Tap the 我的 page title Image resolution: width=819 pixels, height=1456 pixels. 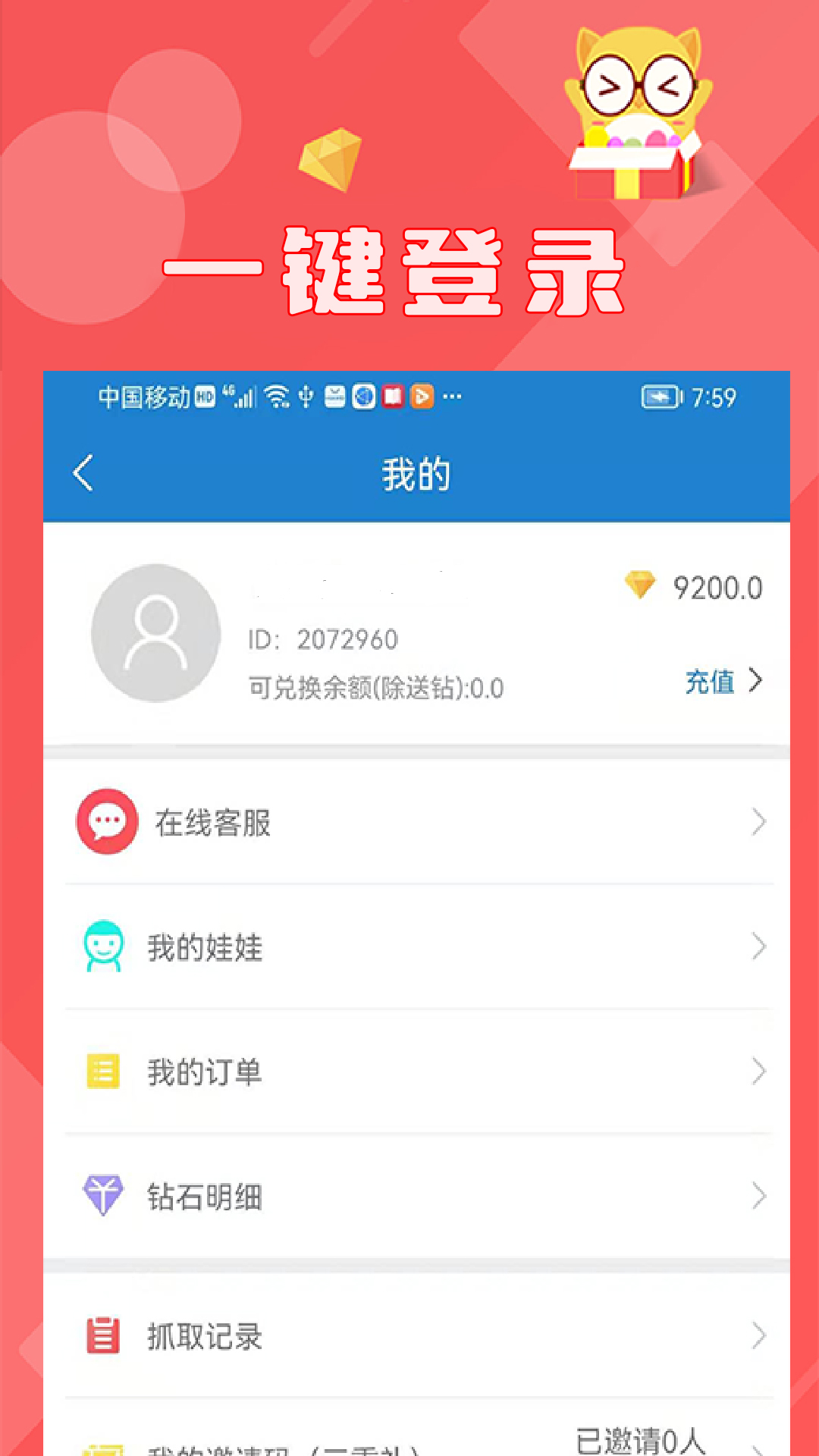[416, 472]
